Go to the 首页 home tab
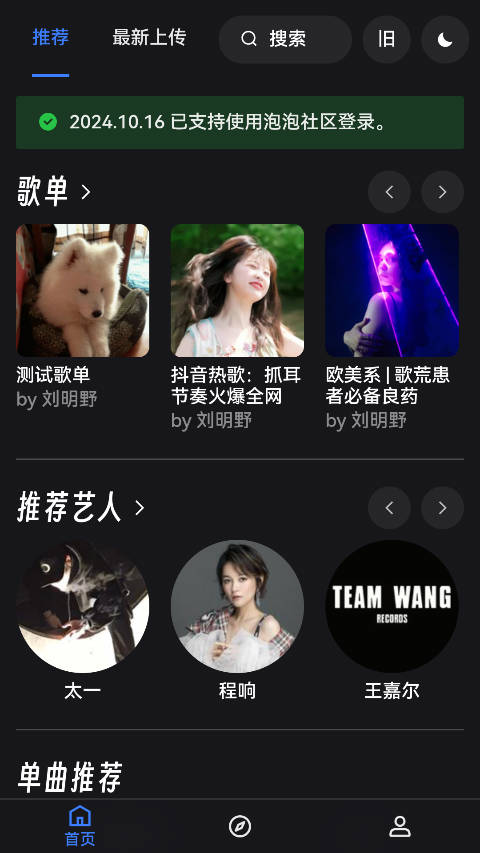Viewport: 480px width, 853px height. pos(80,826)
